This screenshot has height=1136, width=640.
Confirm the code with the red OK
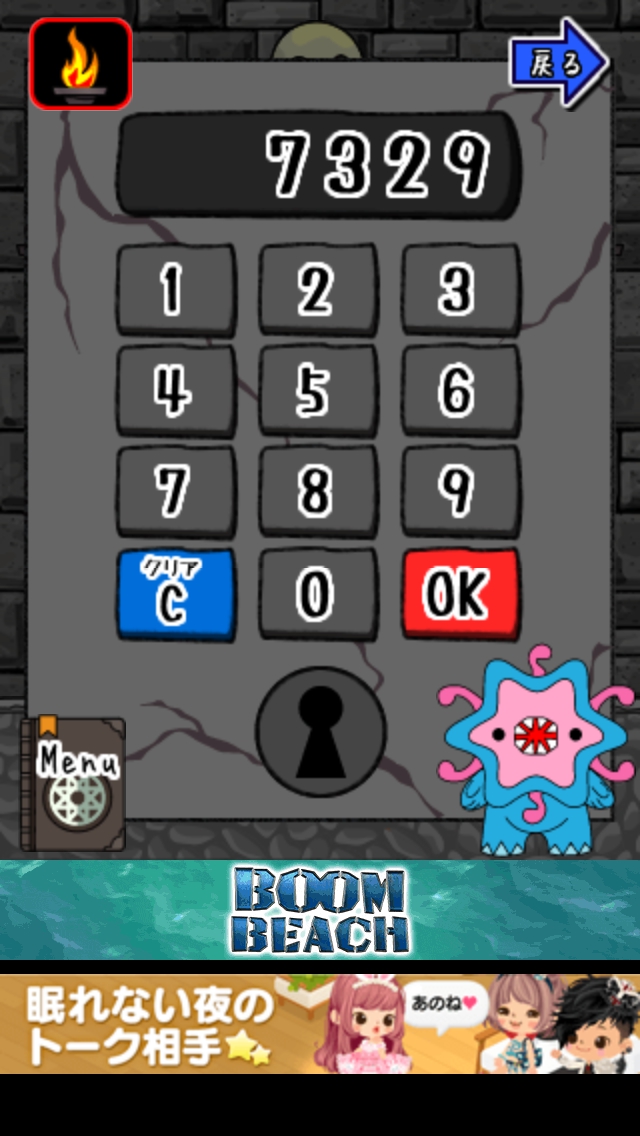(460, 594)
